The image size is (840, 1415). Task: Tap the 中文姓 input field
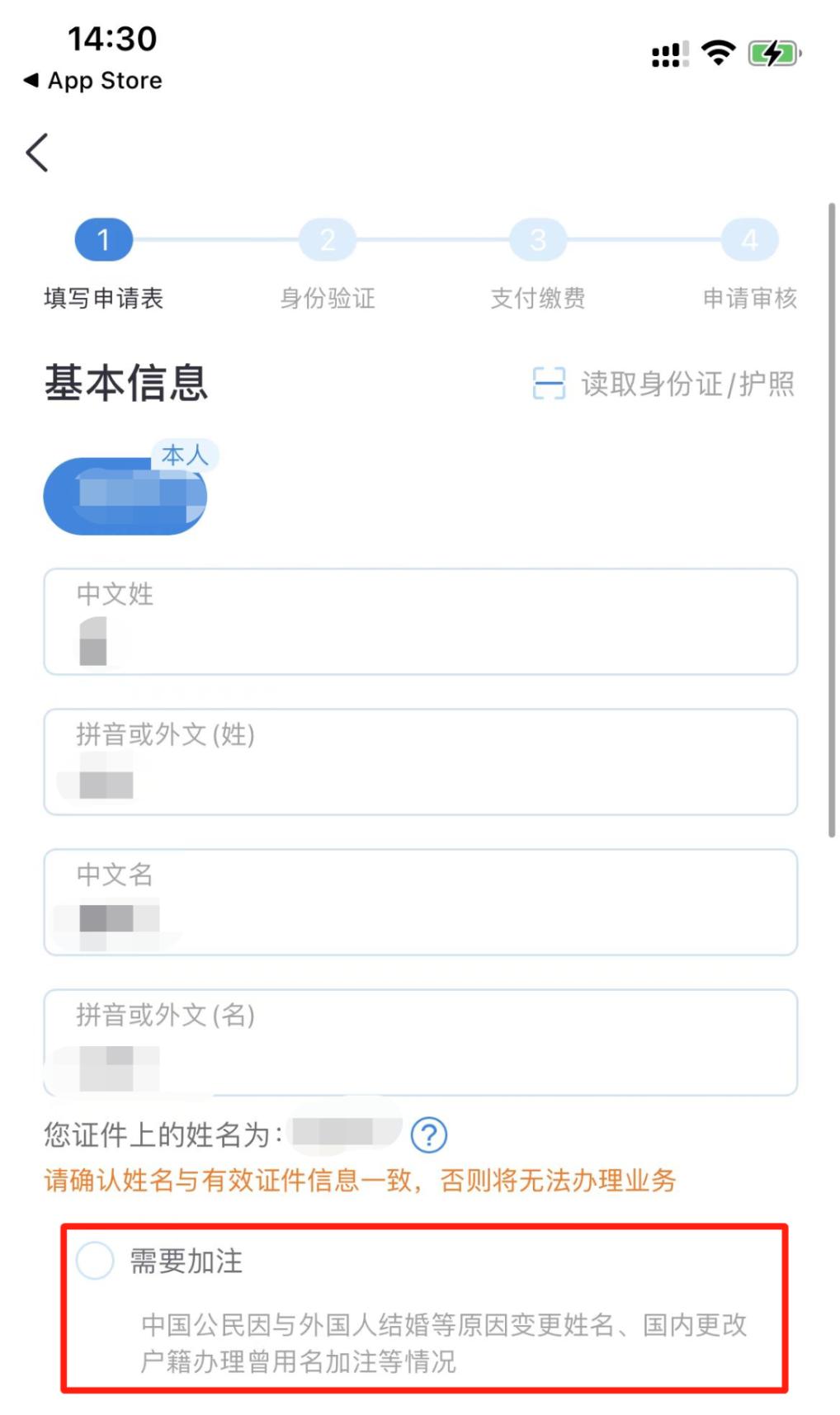coord(422,622)
